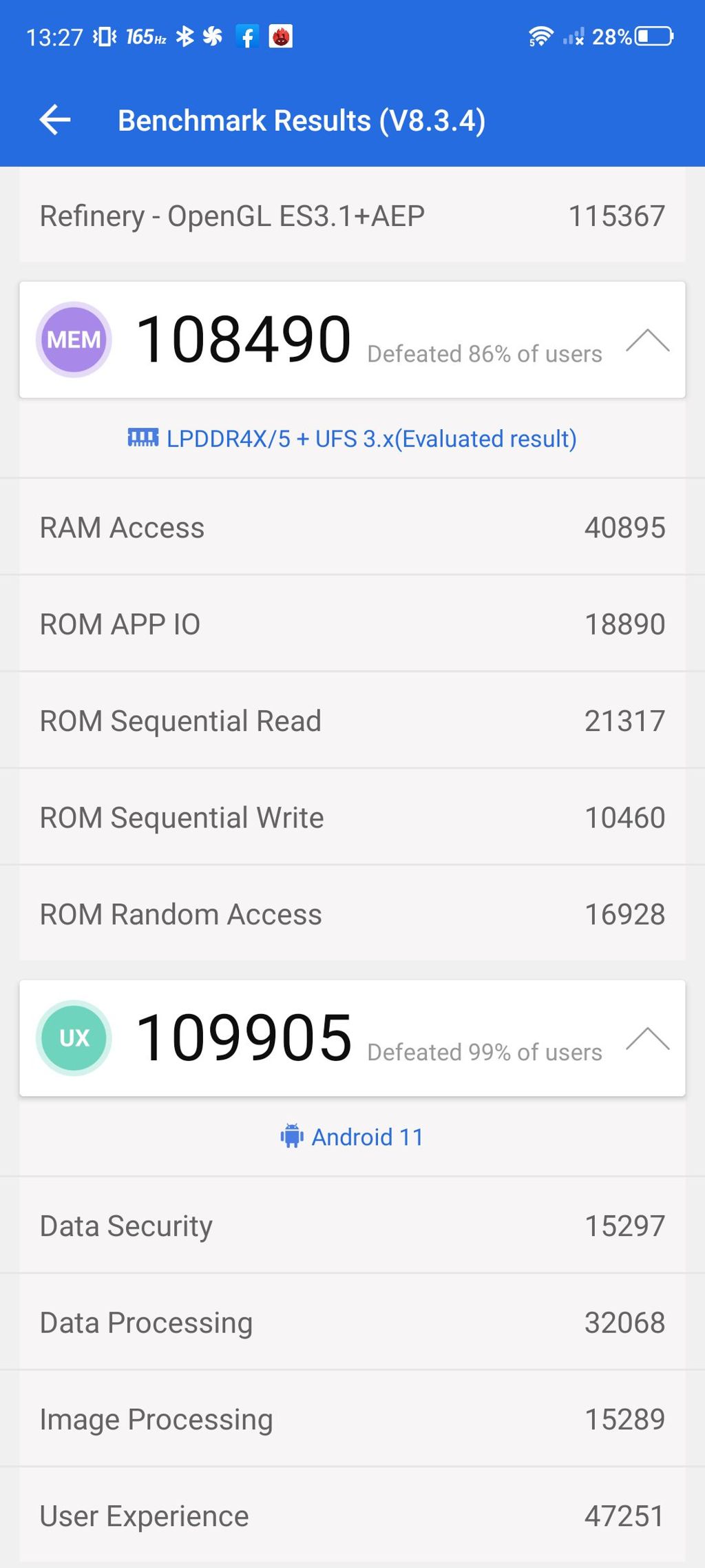Go back from Benchmark Results

(55, 120)
